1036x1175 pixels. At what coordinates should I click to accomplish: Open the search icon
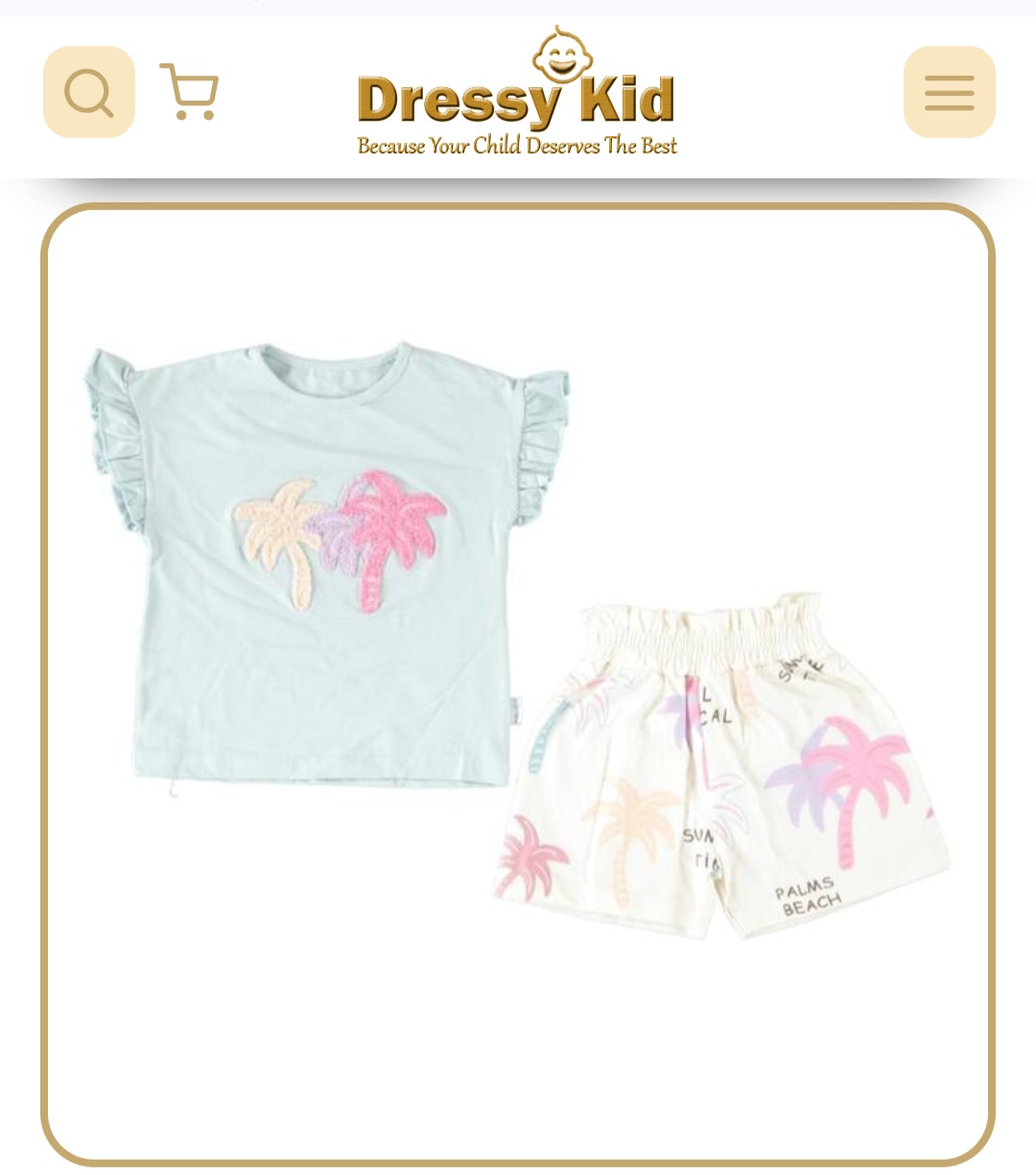[x=89, y=92]
